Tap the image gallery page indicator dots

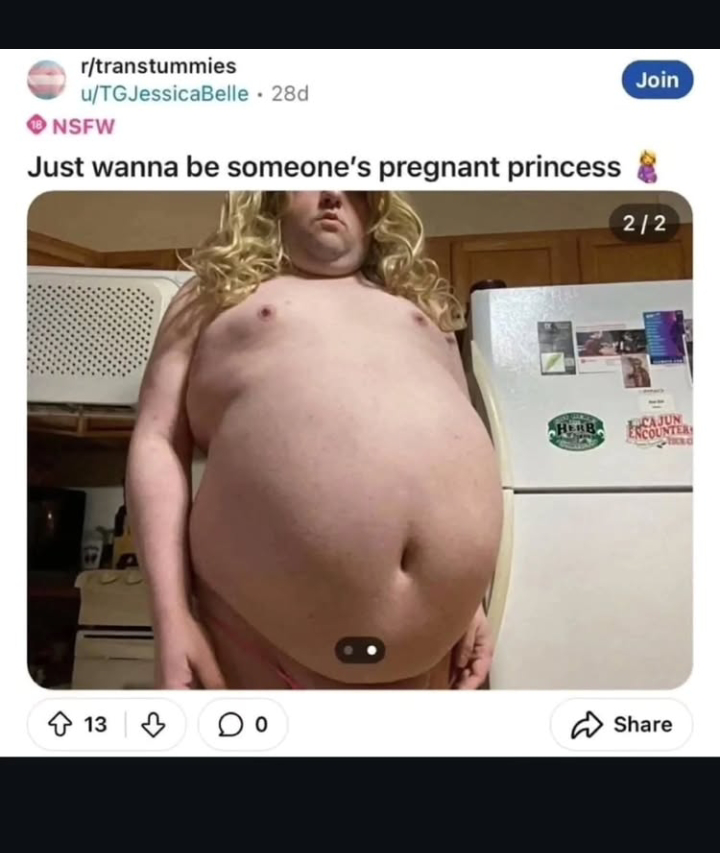click(x=359, y=649)
